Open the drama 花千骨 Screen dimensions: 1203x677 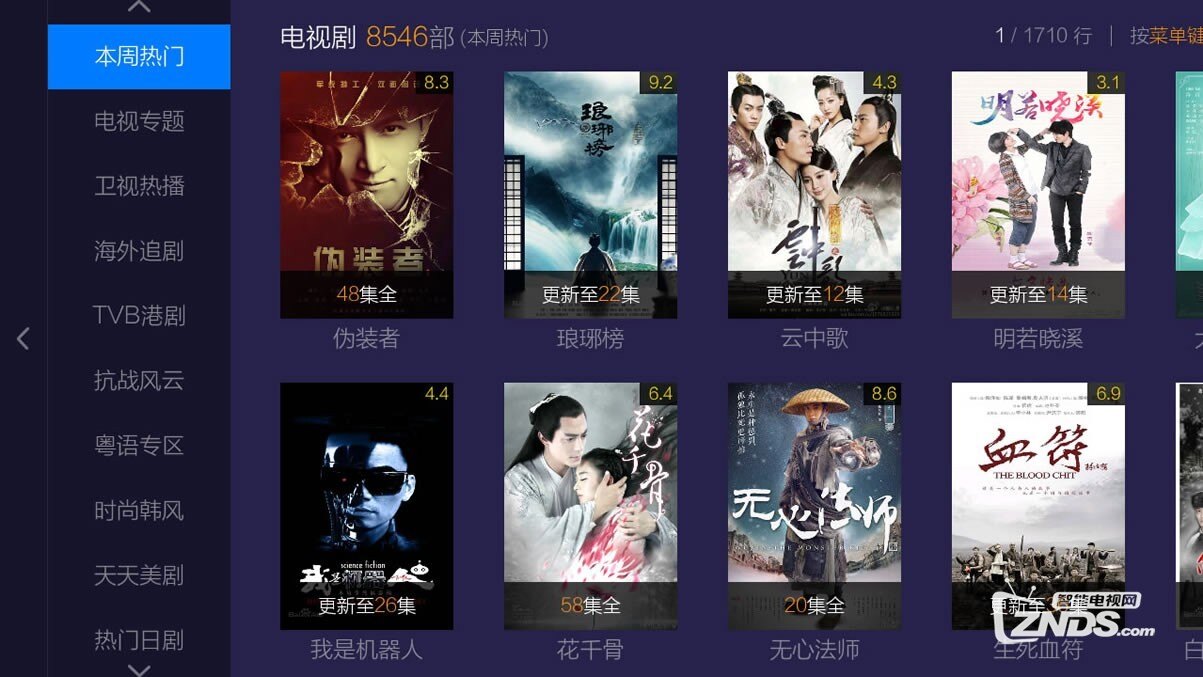click(x=590, y=506)
